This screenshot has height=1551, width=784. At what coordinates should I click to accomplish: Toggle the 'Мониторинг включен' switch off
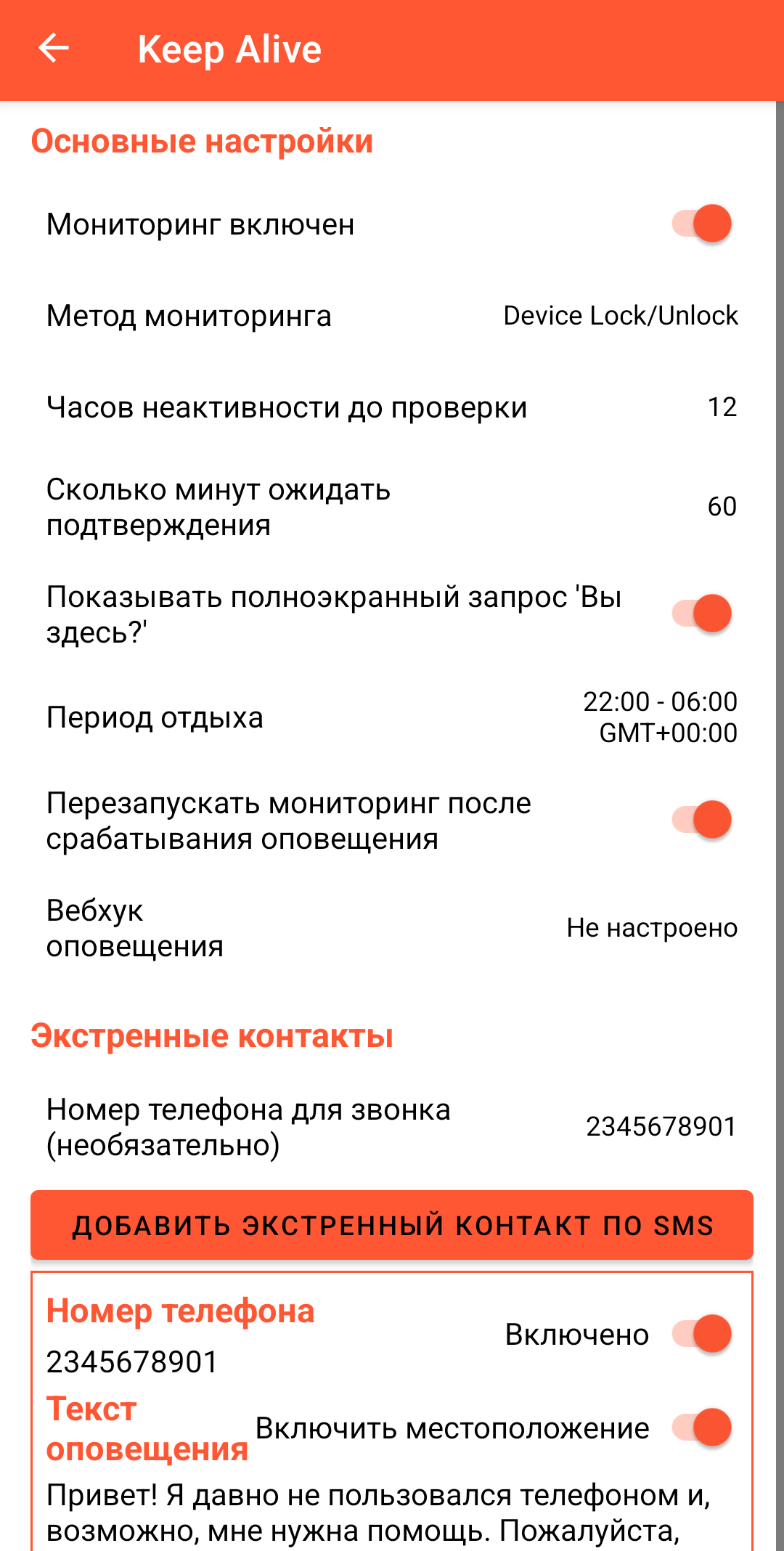pos(701,224)
